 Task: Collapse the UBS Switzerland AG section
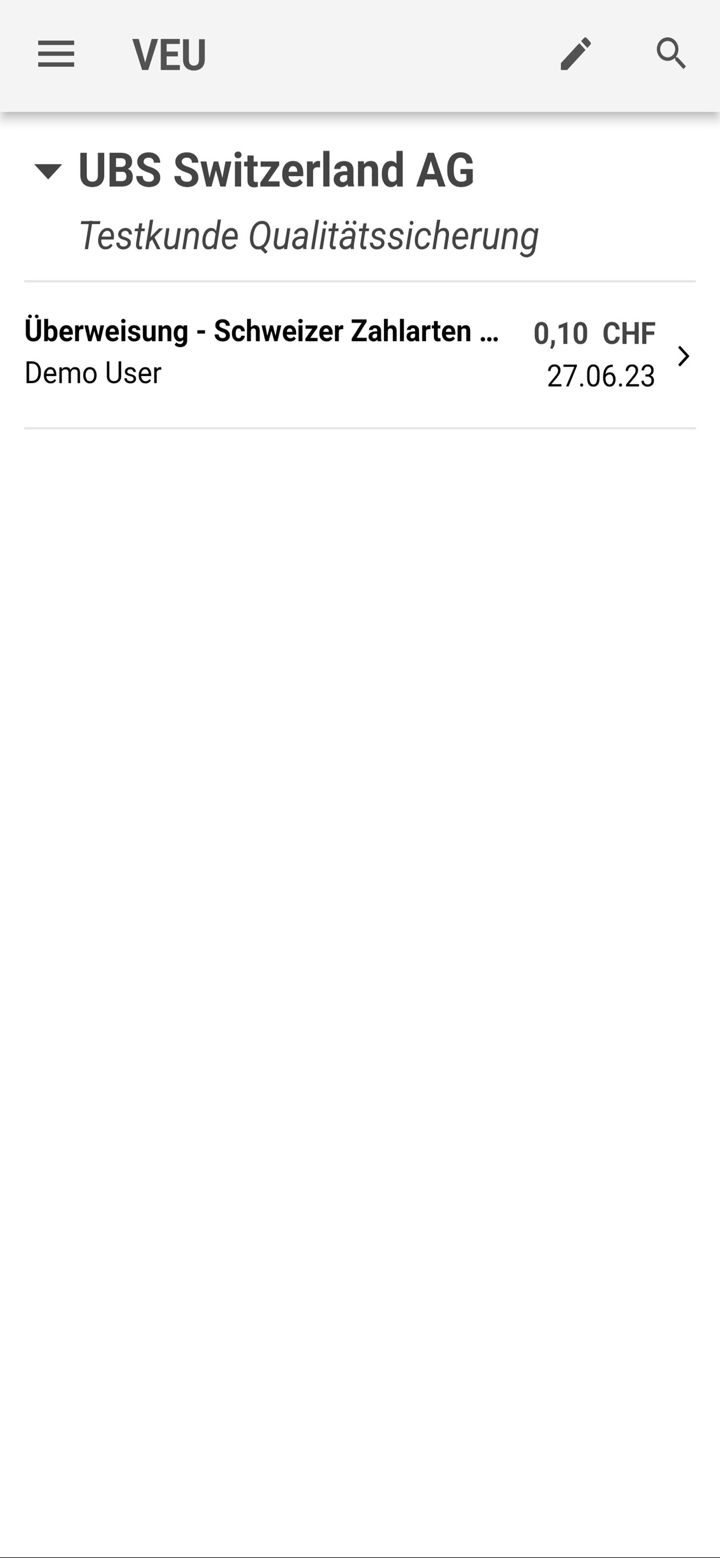coord(48,171)
